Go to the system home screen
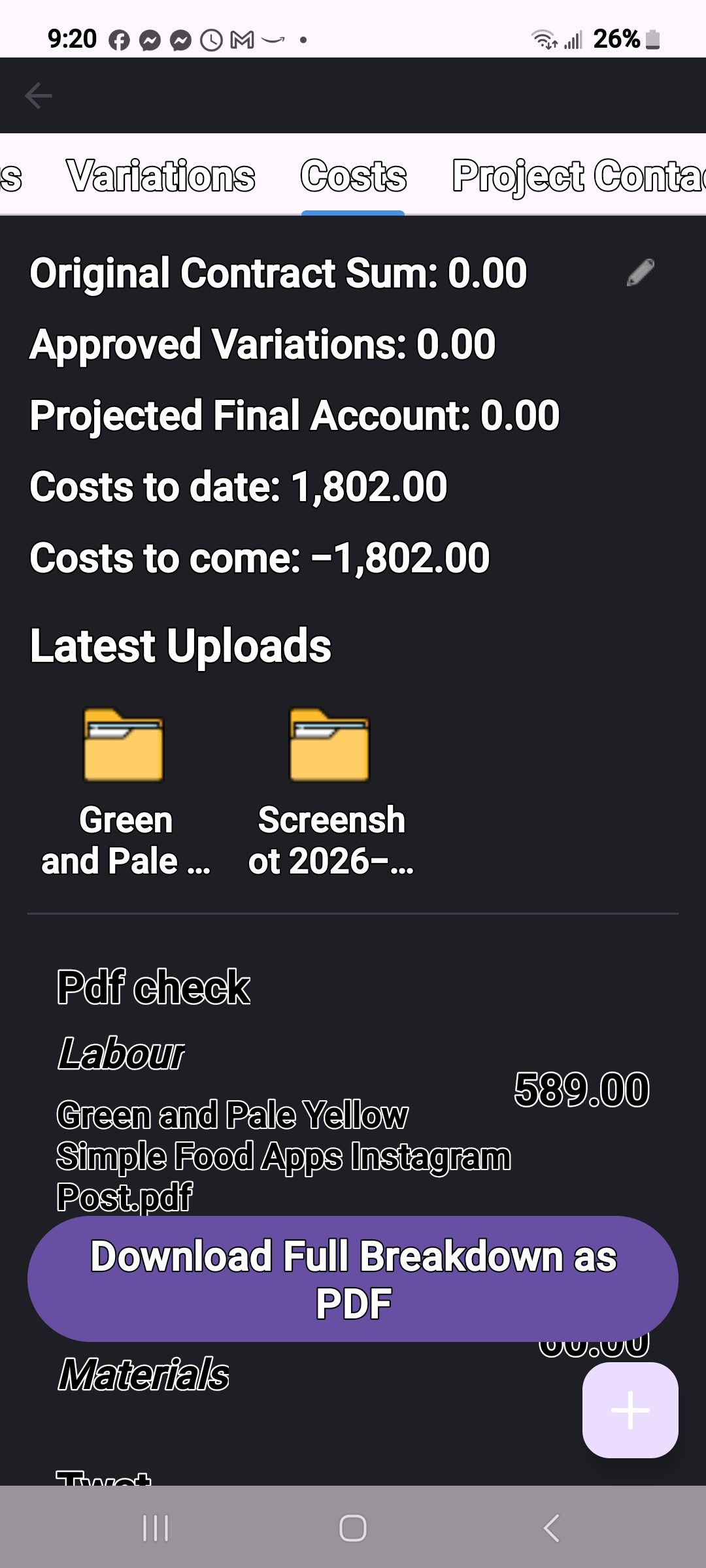706x1568 pixels. coord(353,1528)
